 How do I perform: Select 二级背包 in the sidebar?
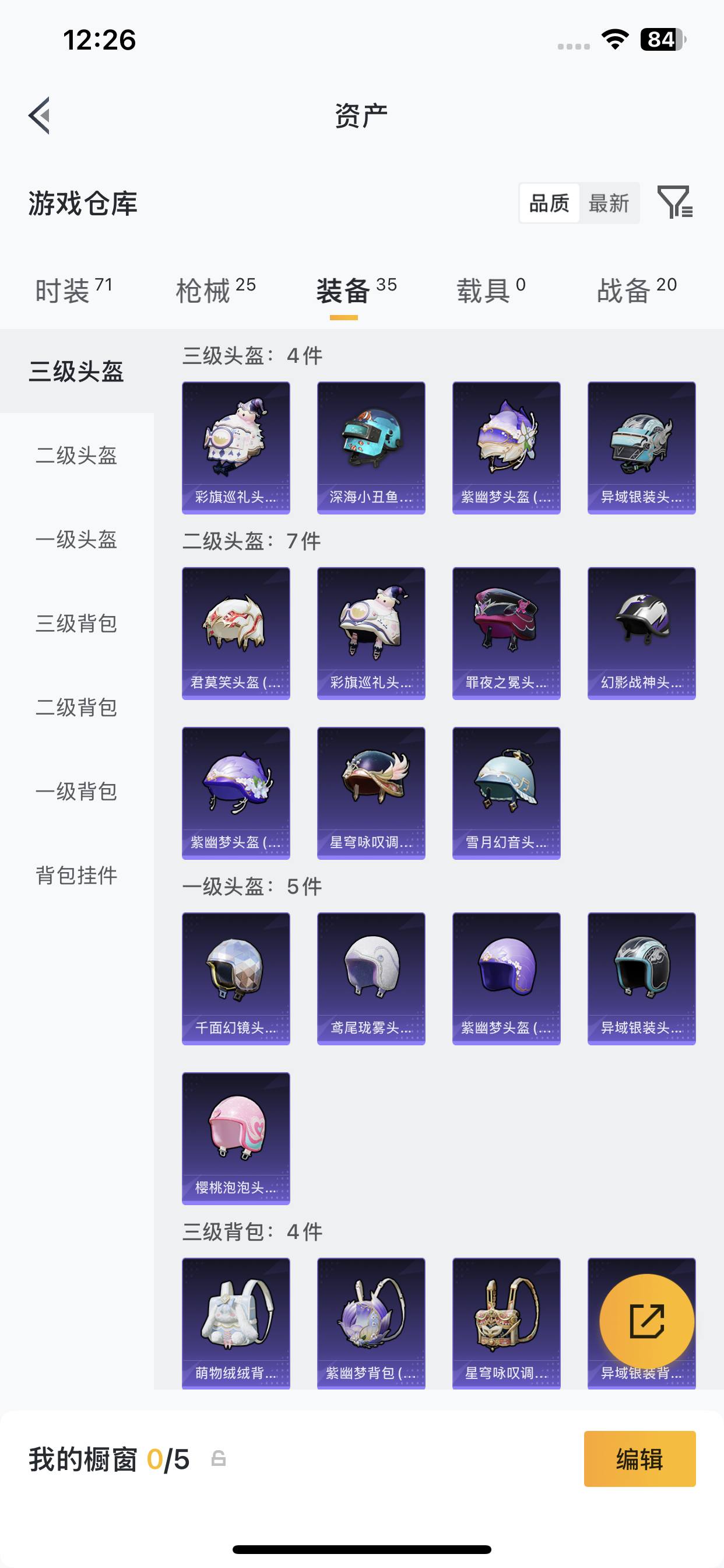[x=77, y=708]
